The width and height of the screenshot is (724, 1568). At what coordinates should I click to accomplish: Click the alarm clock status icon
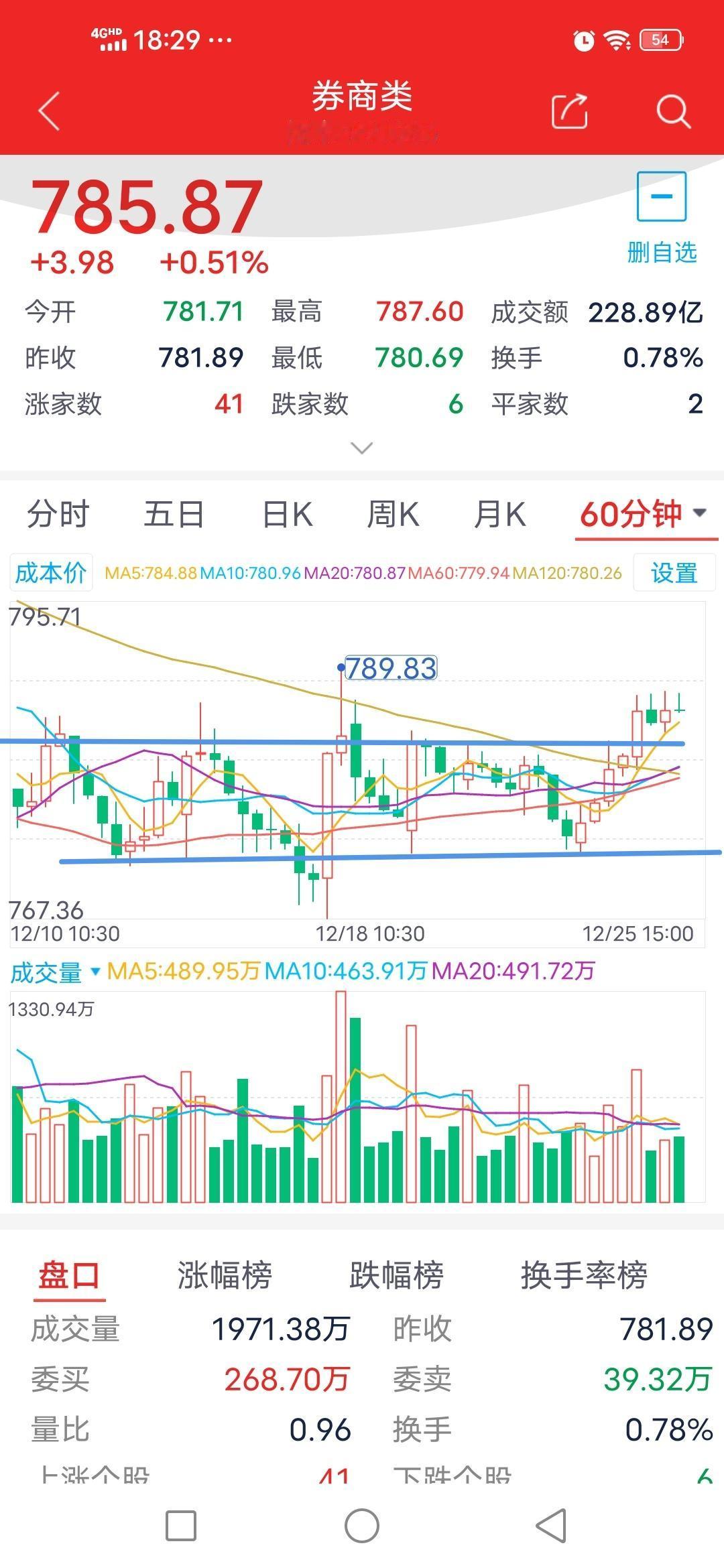[x=583, y=40]
